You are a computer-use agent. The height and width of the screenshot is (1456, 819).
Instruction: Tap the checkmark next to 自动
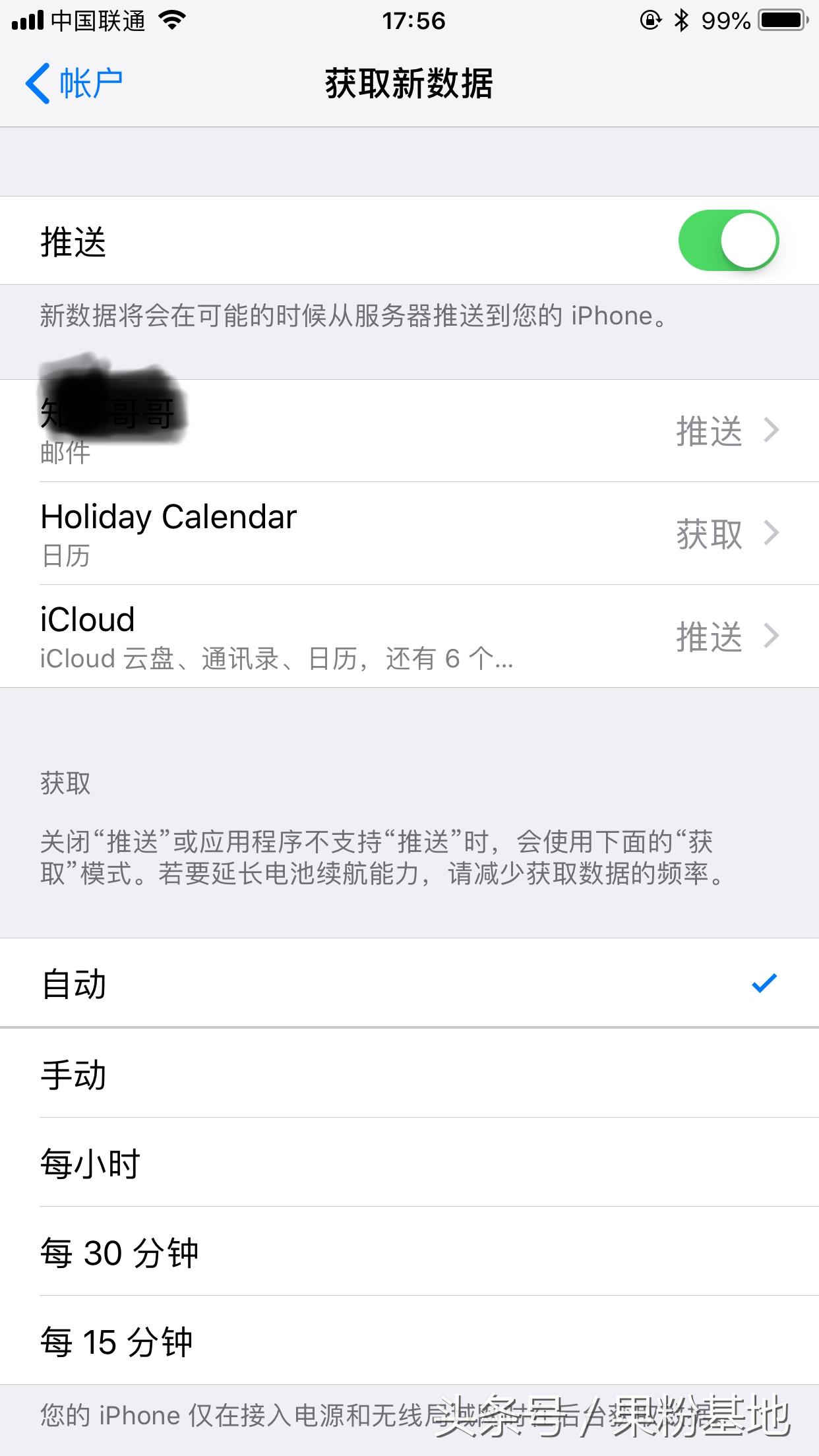coord(764,985)
